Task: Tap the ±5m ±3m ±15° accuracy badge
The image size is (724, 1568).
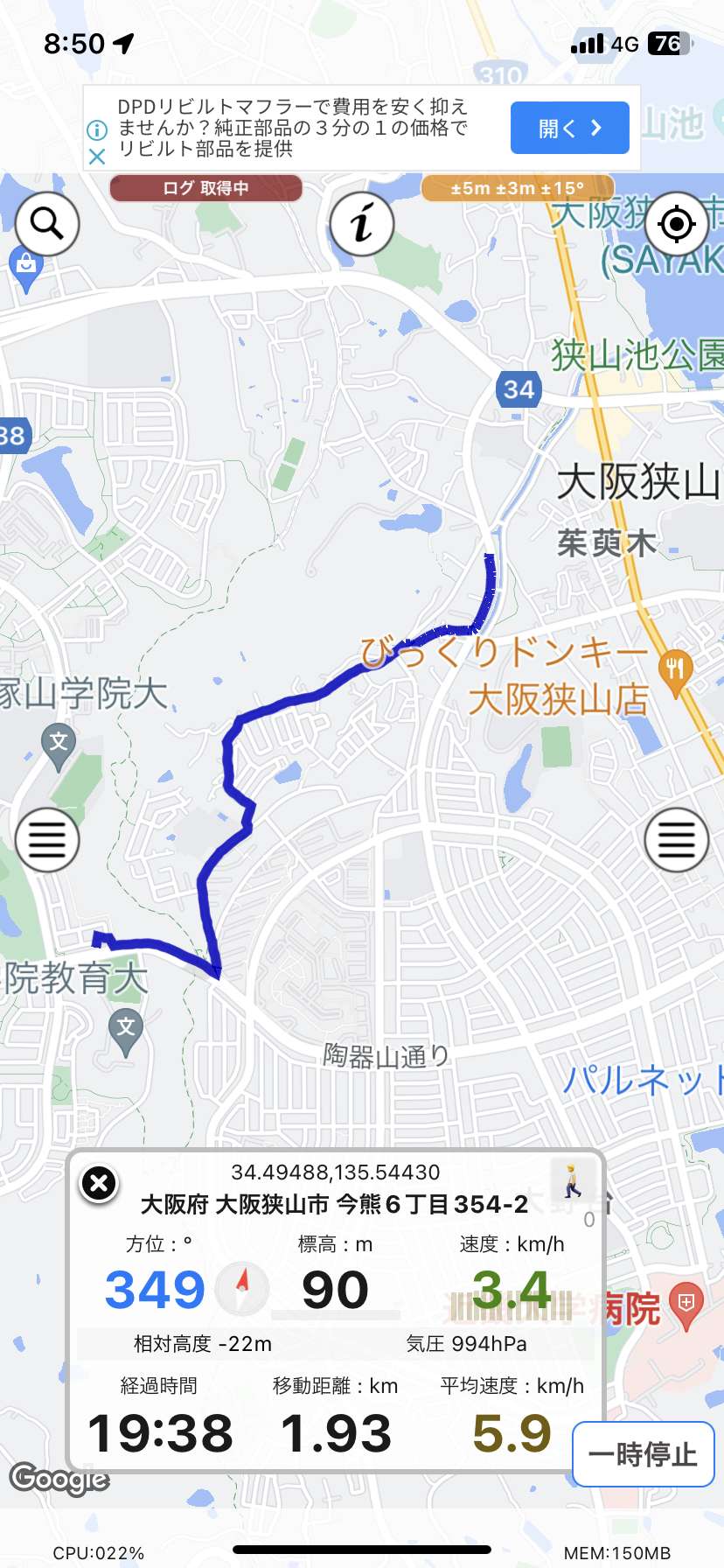Action: pyautogui.click(x=518, y=188)
